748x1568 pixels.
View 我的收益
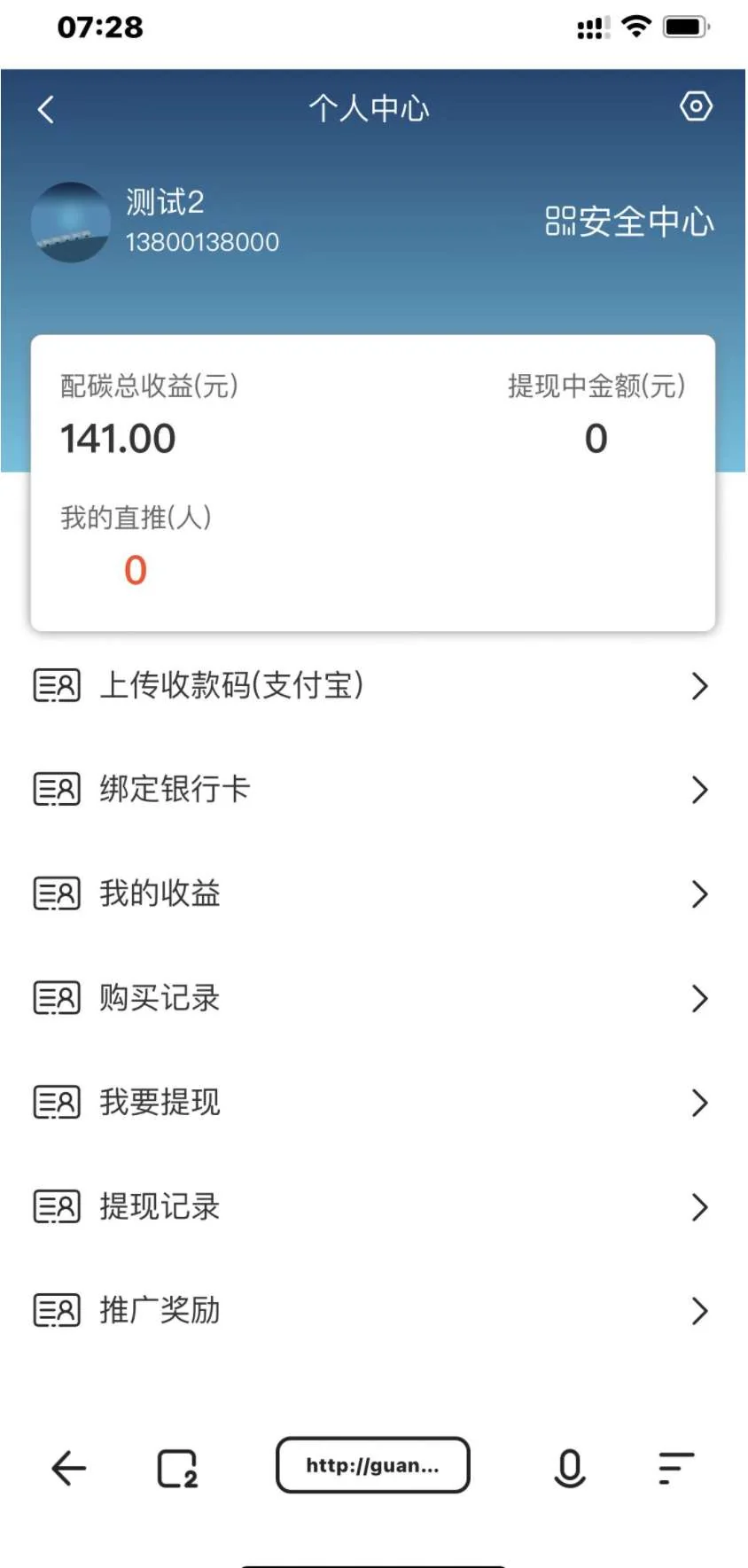pyautogui.click(x=372, y=893)
